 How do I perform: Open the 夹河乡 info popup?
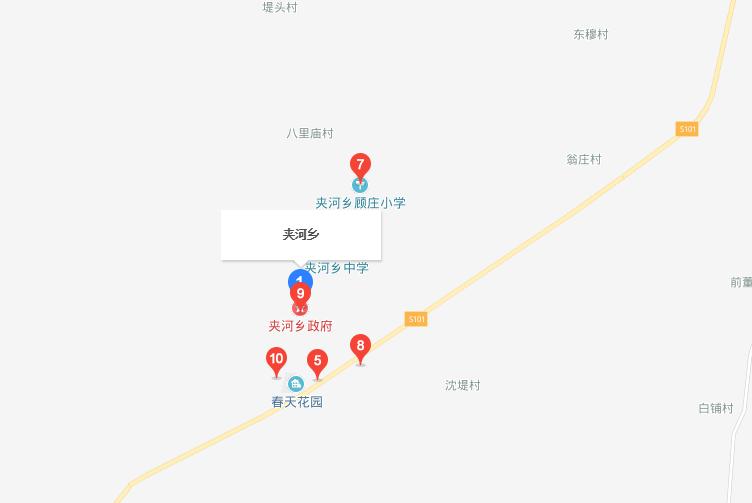[301, 235]
